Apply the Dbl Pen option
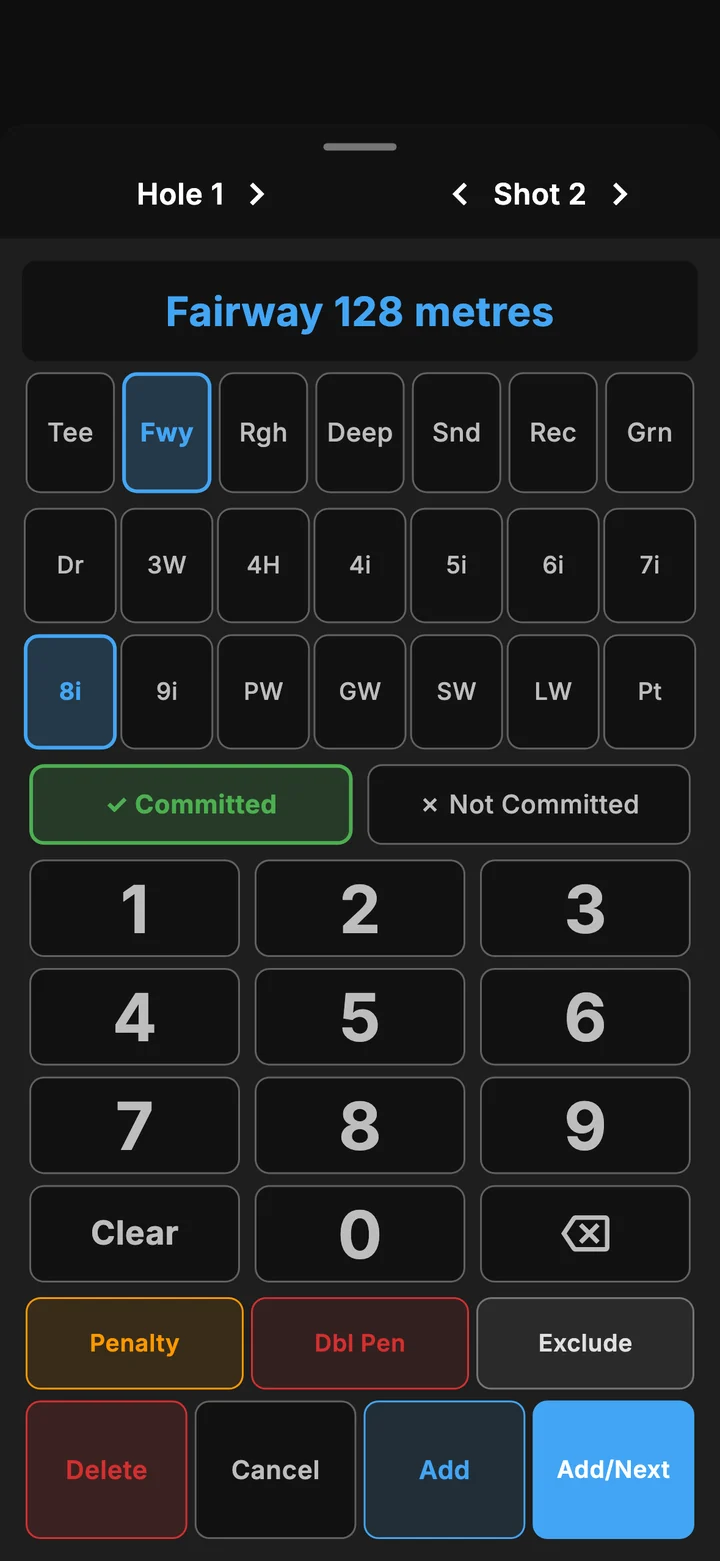 pos(360,1343)
